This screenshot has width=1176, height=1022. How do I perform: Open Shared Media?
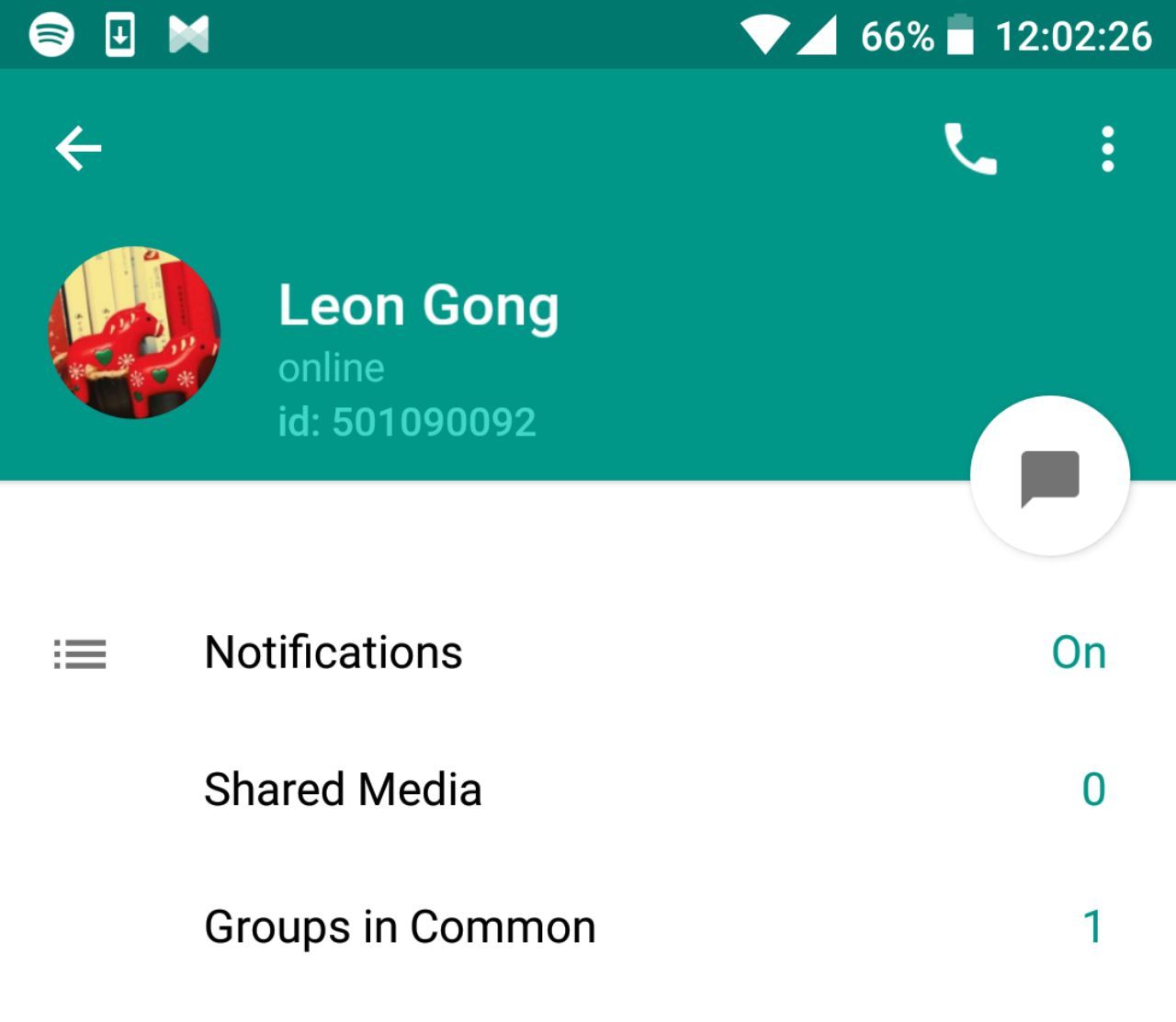pos(588,789)
